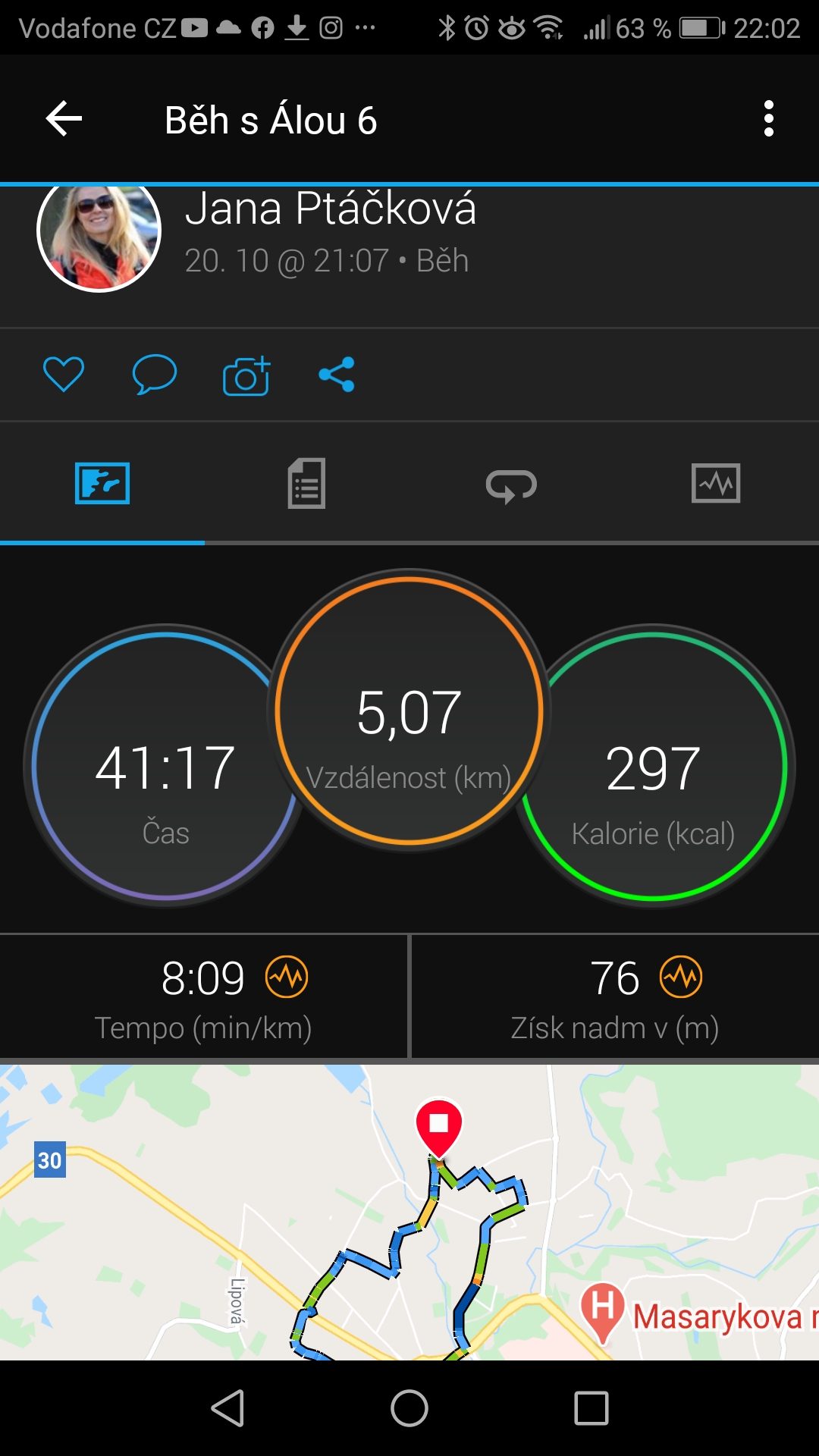Add a photo with the camera icon

click(246, 375)
